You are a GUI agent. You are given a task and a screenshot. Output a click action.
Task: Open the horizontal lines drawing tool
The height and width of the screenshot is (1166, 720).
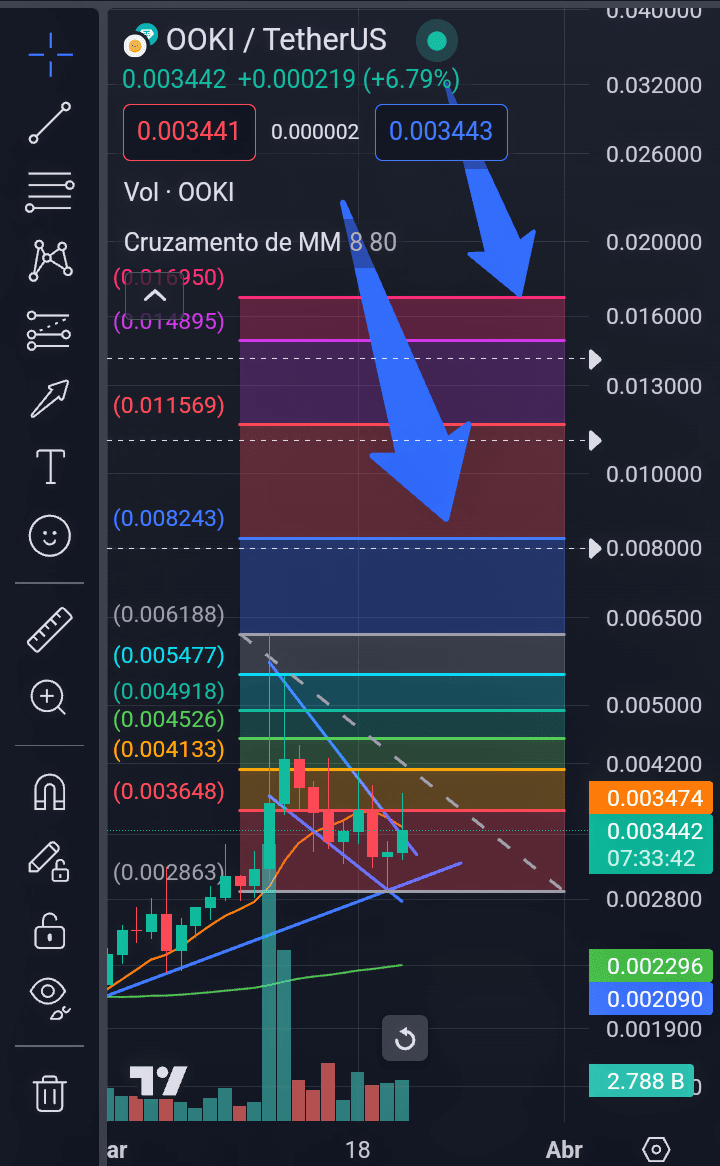(x=49, y=190)
